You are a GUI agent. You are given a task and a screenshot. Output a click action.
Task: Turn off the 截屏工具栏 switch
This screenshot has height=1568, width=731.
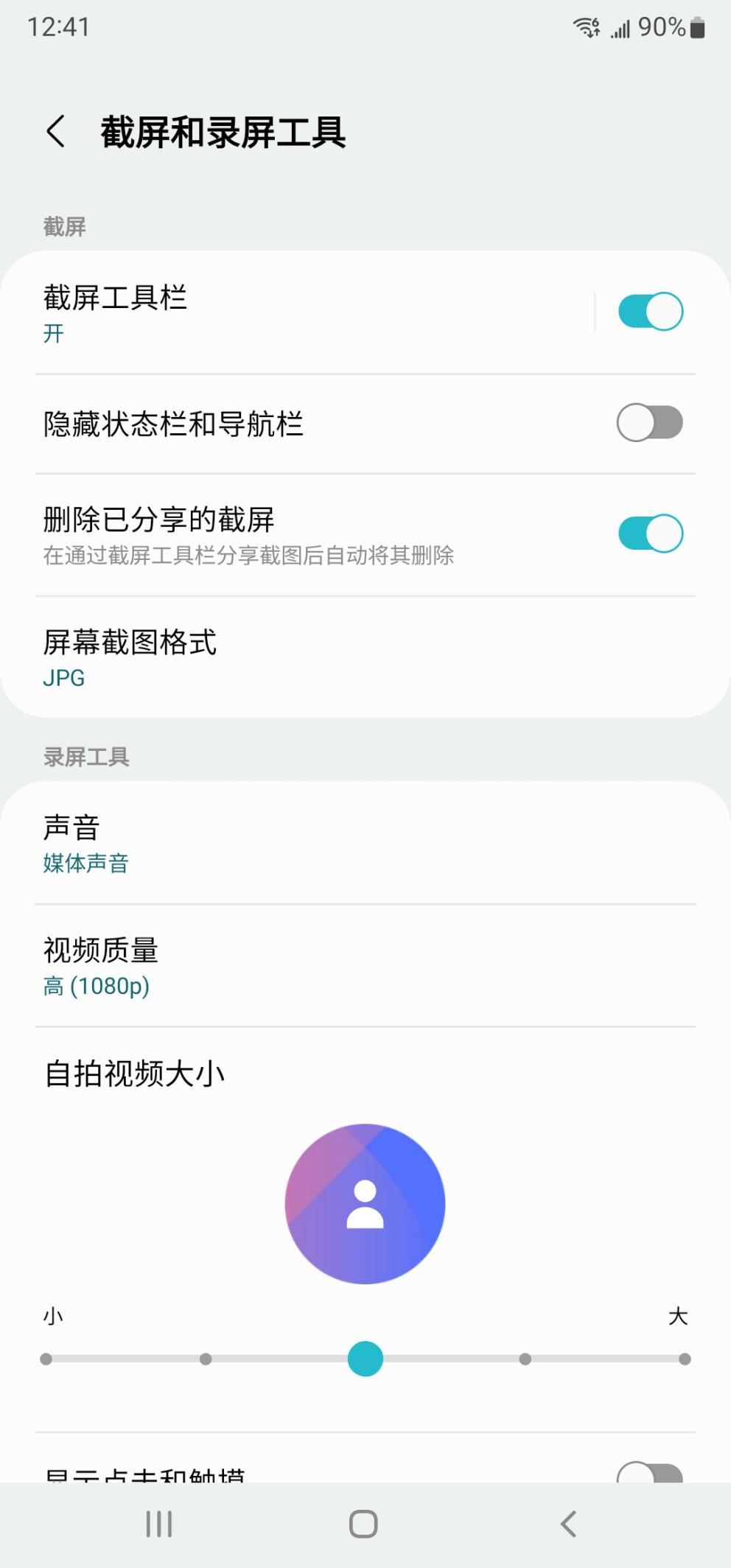click(x=650, y=312)
